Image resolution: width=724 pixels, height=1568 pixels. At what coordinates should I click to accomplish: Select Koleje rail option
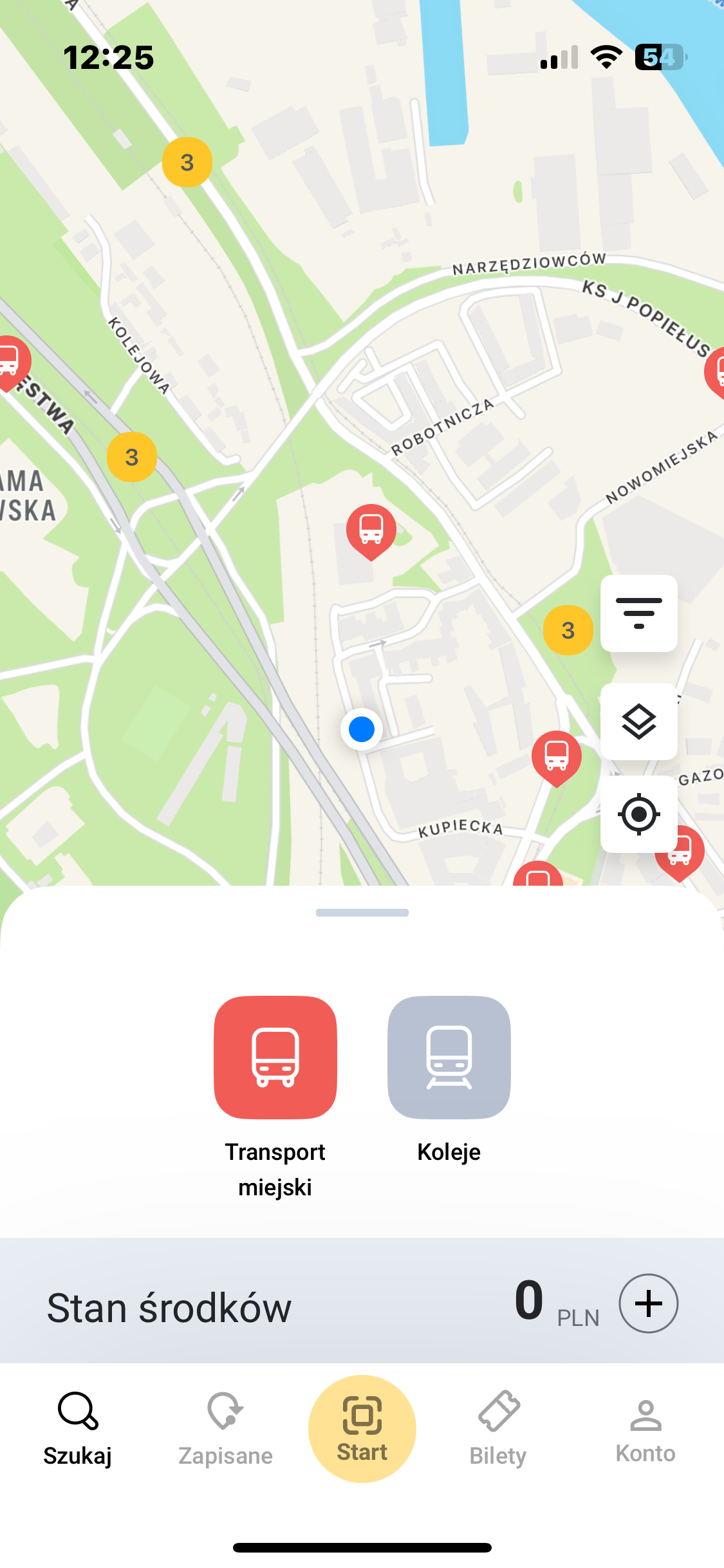point(449,1058)
